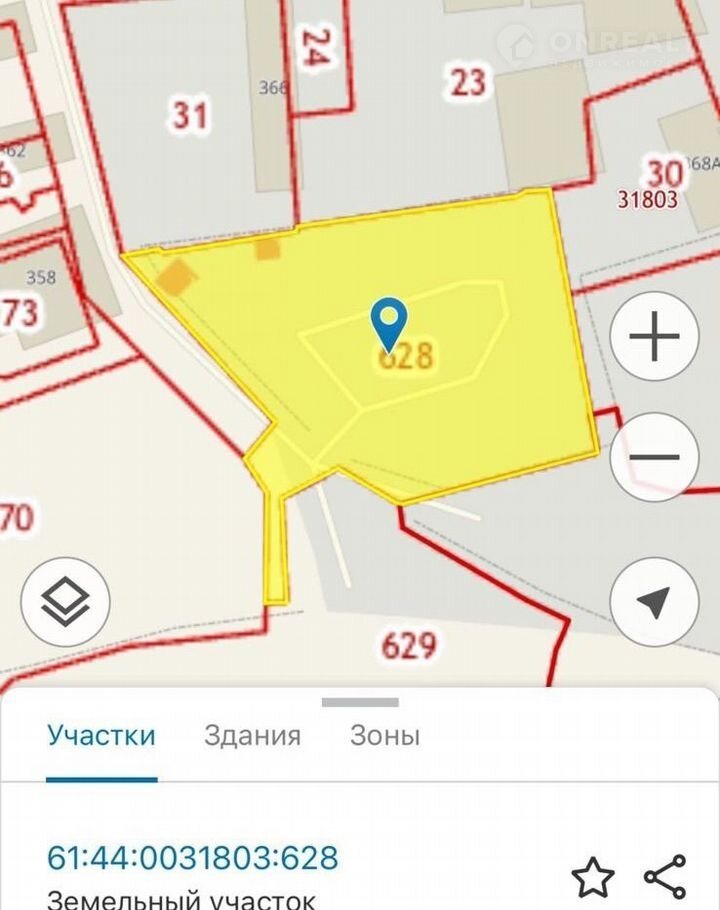Zoom in on the map
The width and height of the screenshot is (720, 910).
tap(654, 337)
